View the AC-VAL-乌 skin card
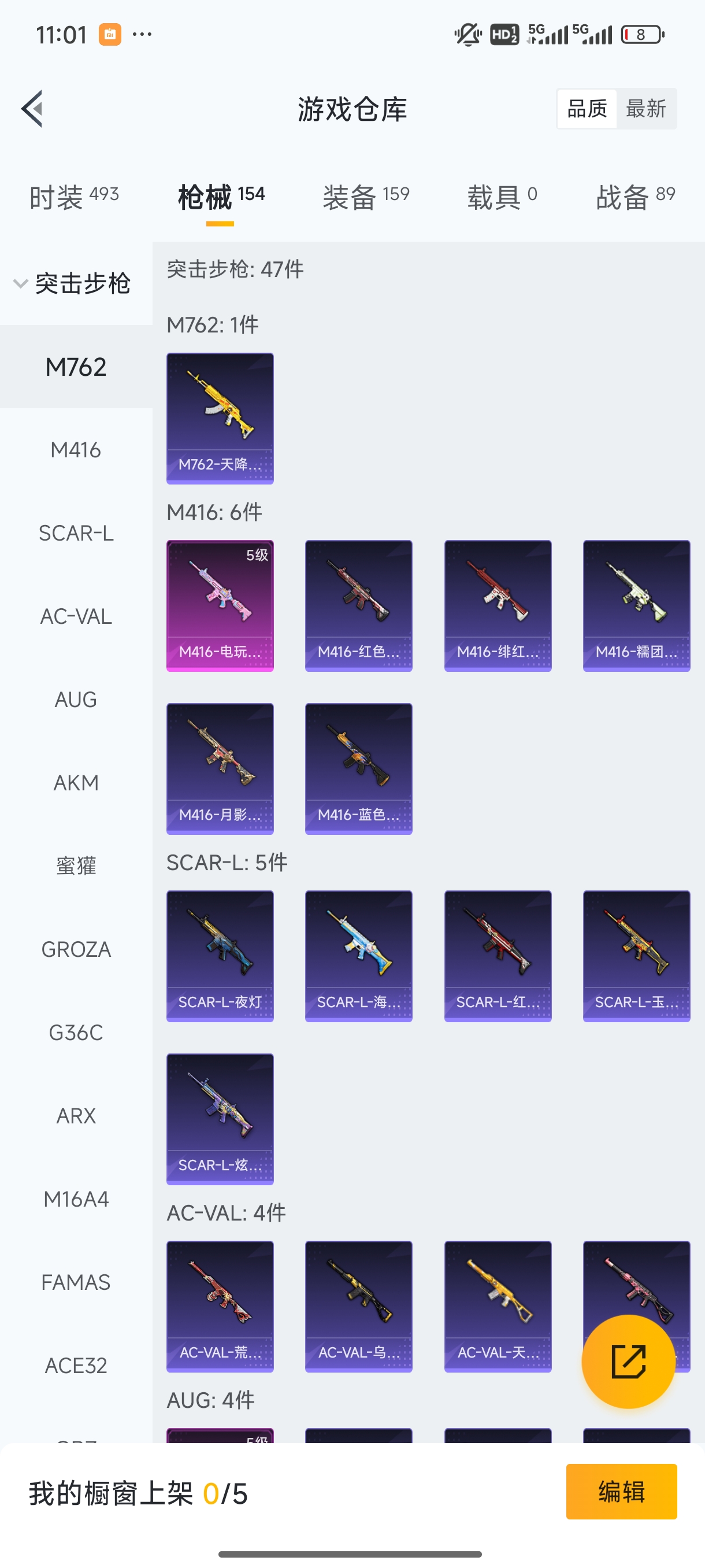Viewport: 705px width, 1568px height. pos(358,1306)
